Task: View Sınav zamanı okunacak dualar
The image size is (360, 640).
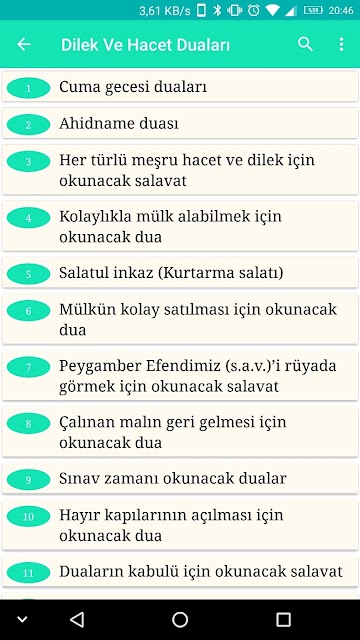Action: tap(180, 478)
